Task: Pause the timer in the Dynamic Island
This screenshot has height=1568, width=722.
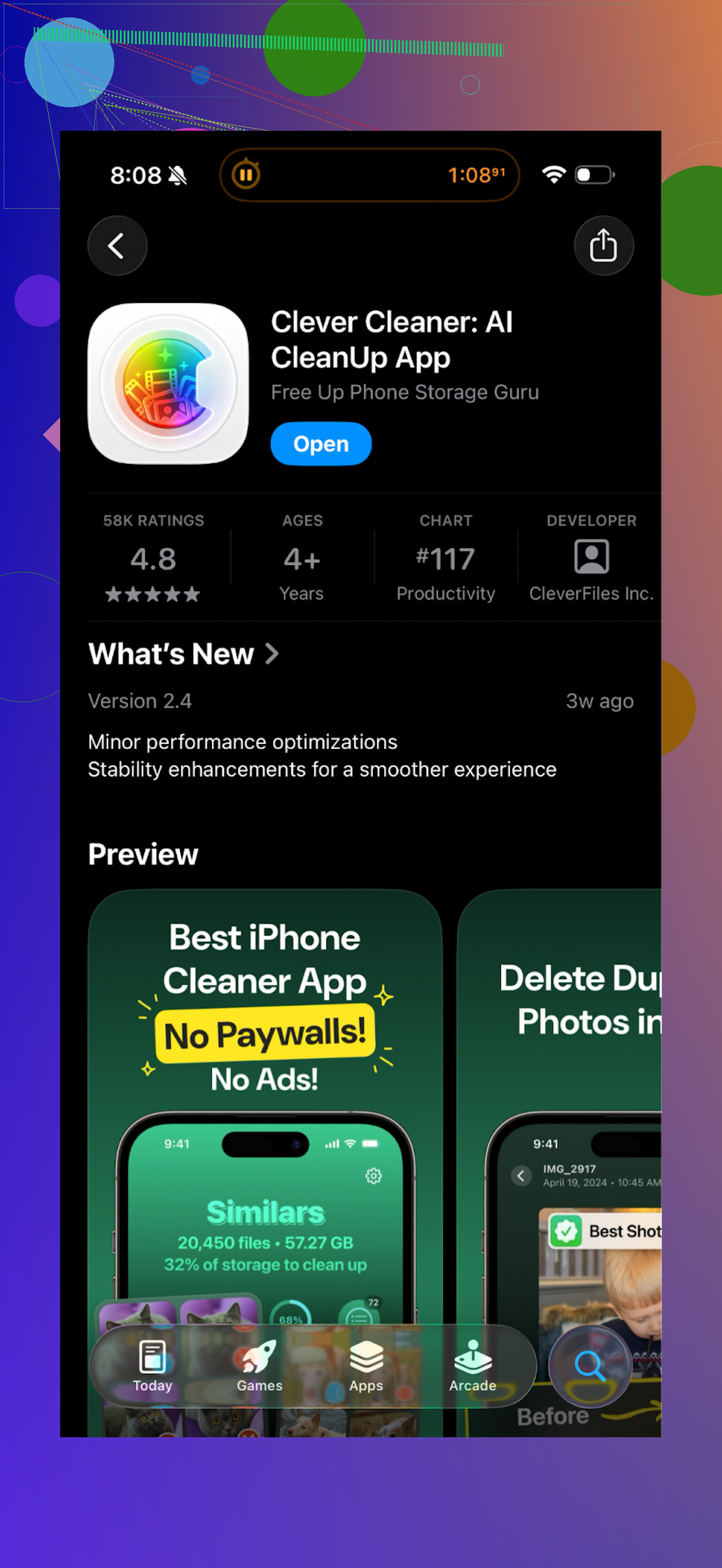Action: (246, 175)
